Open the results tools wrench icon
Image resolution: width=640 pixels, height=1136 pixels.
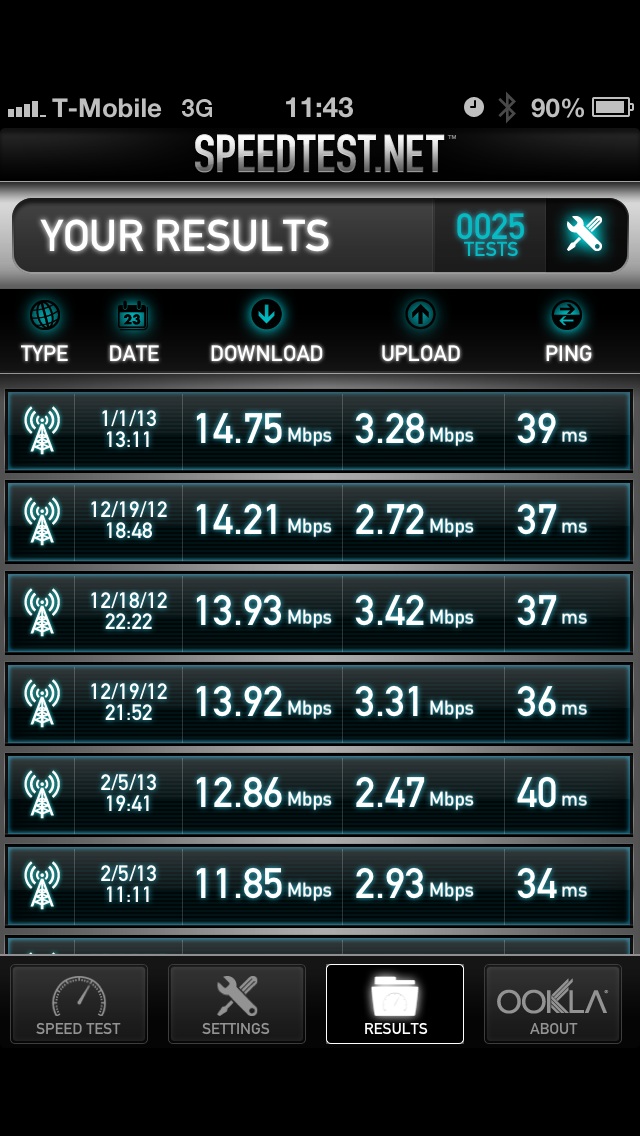586,235
